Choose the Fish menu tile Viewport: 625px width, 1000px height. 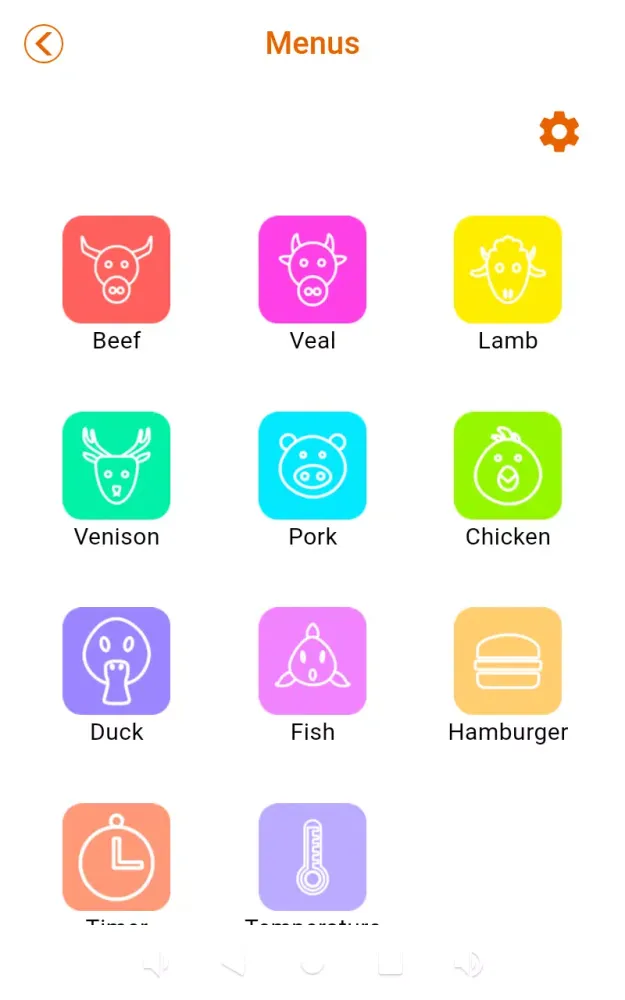click(x=312, y=661)
